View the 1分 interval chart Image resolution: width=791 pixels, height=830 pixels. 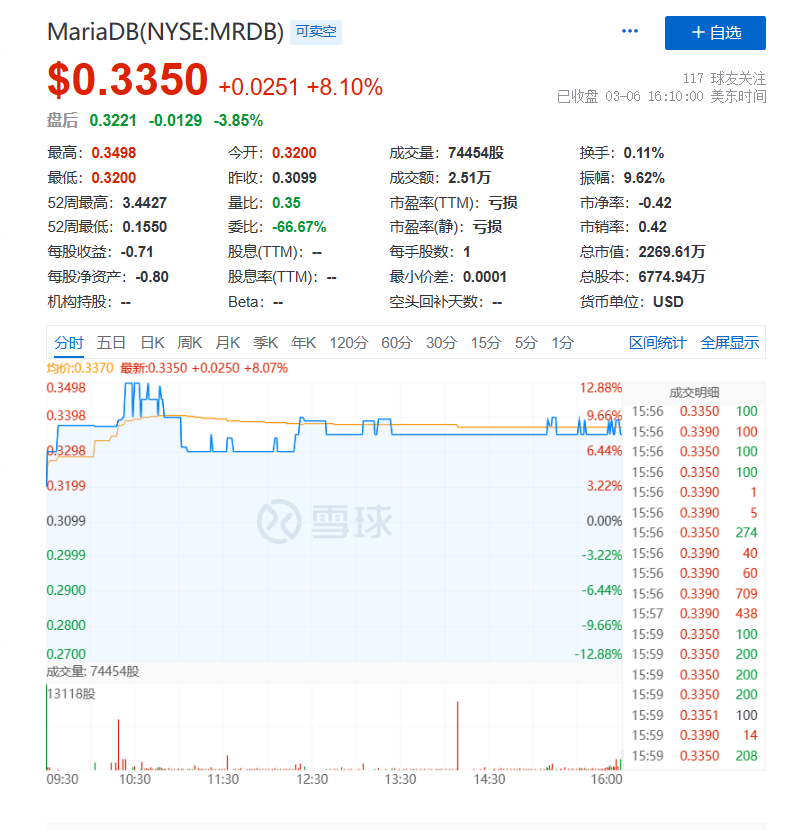tap(563, 343)
